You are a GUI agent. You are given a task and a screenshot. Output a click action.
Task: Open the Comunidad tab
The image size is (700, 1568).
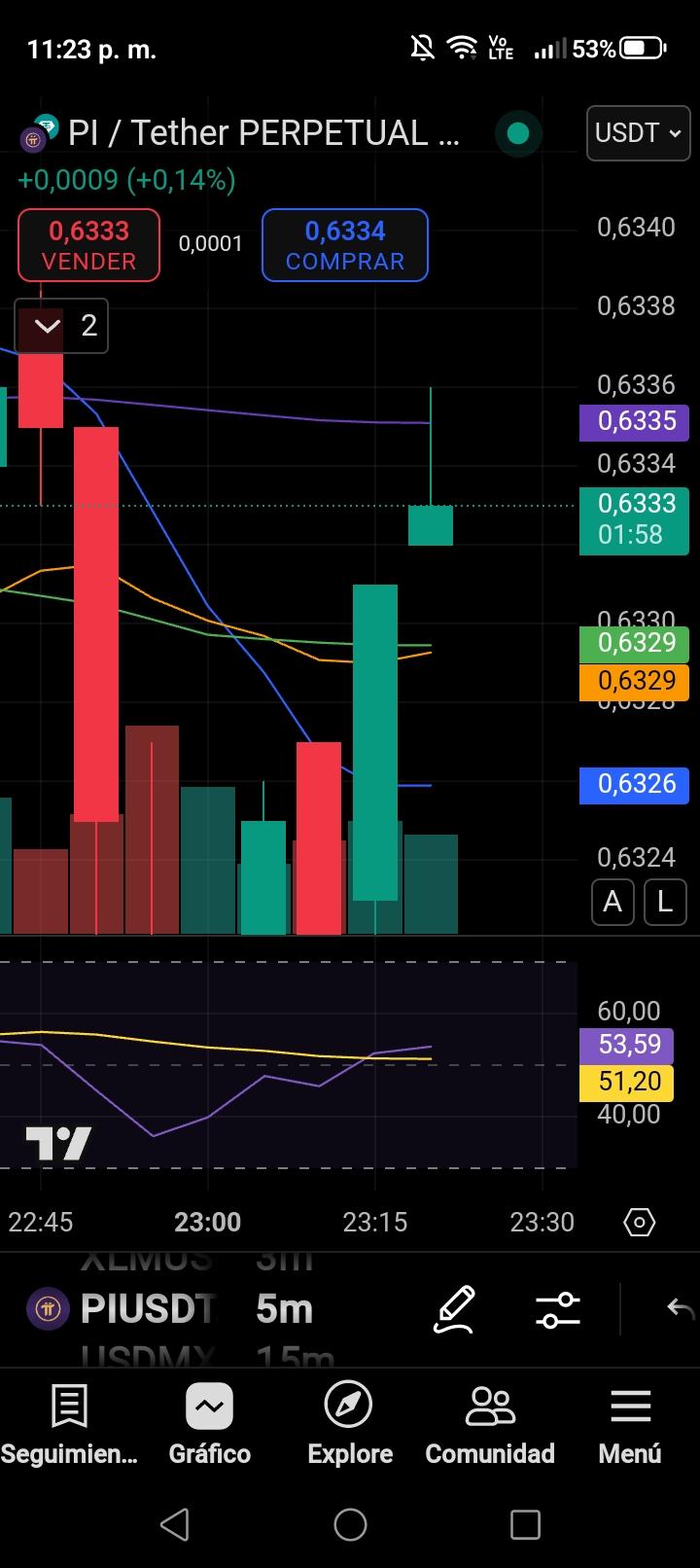click(490, 1426)
